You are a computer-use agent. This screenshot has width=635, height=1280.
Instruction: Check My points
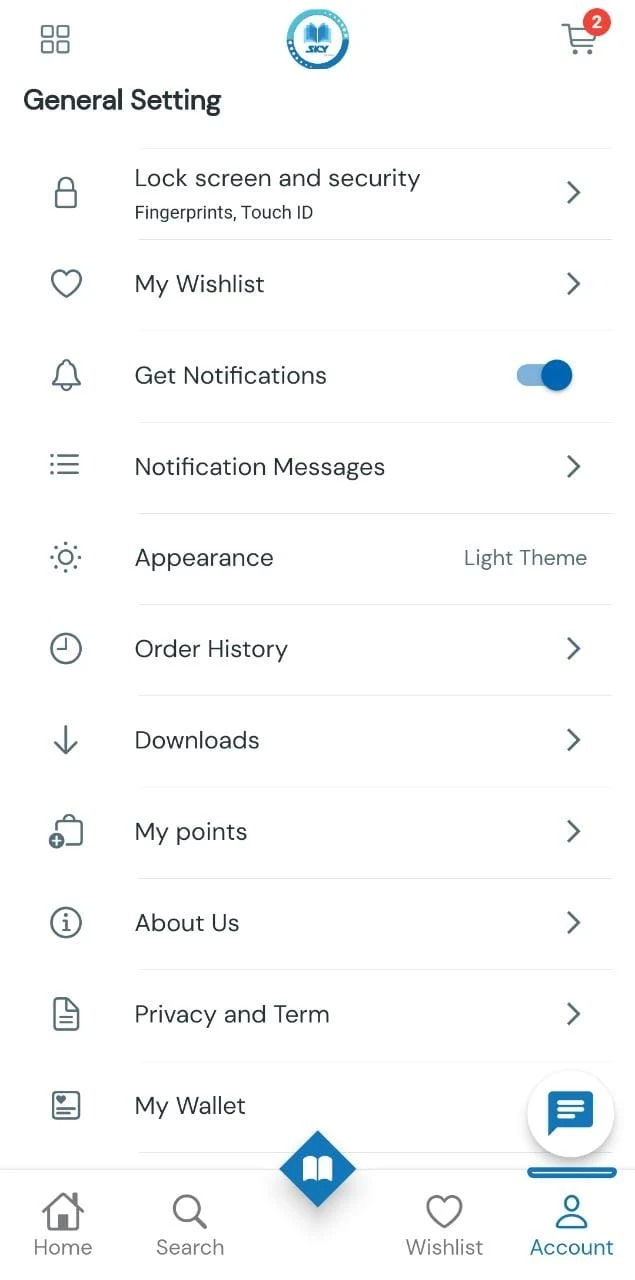point(330,832)
